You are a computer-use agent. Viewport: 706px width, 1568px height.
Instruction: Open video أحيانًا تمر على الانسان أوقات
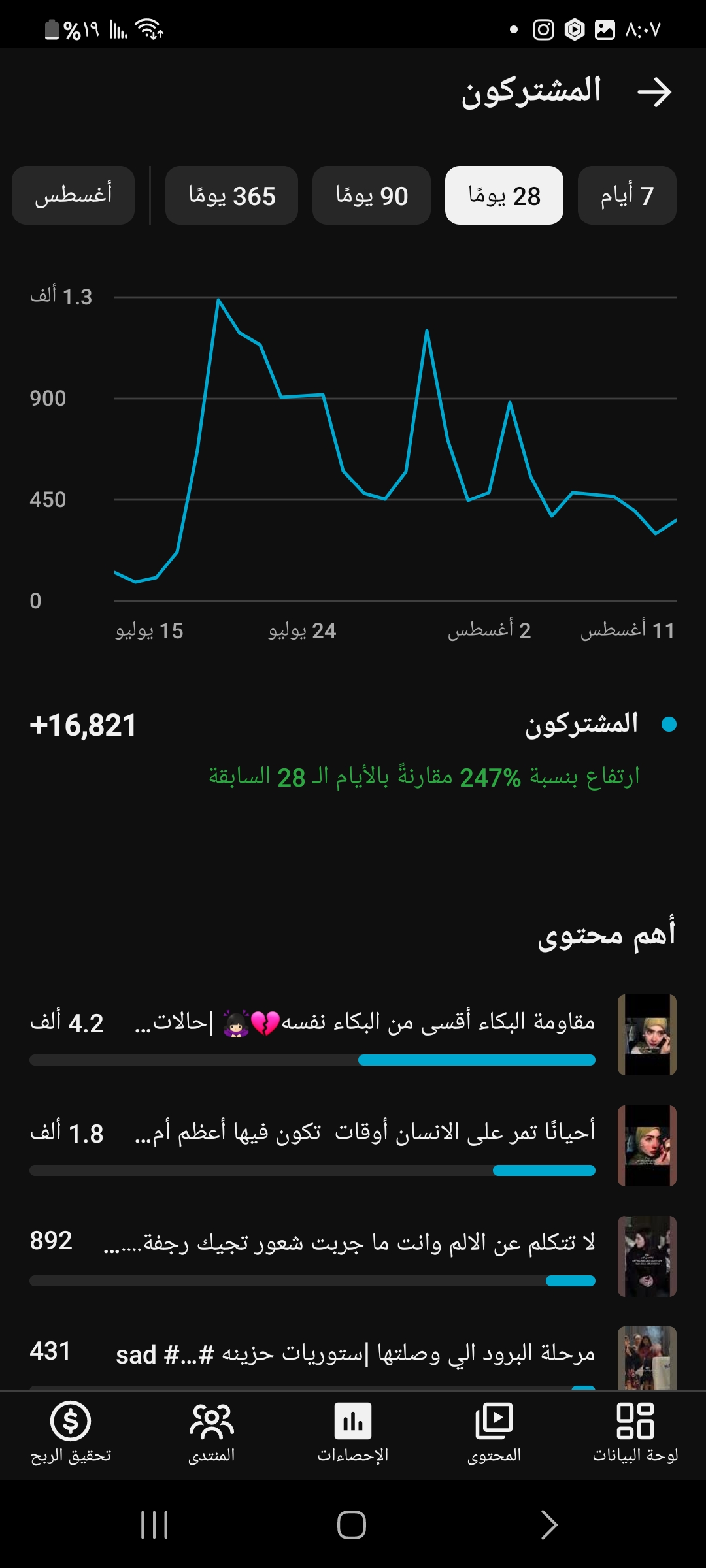pos(353,1145)
